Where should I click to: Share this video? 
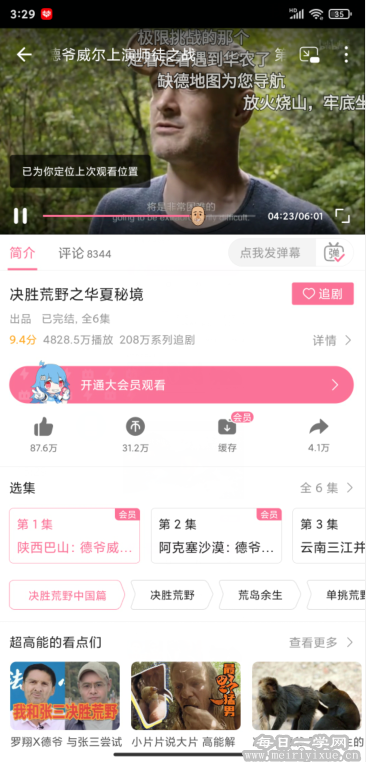pyautogui.click(x=318, y=435)
